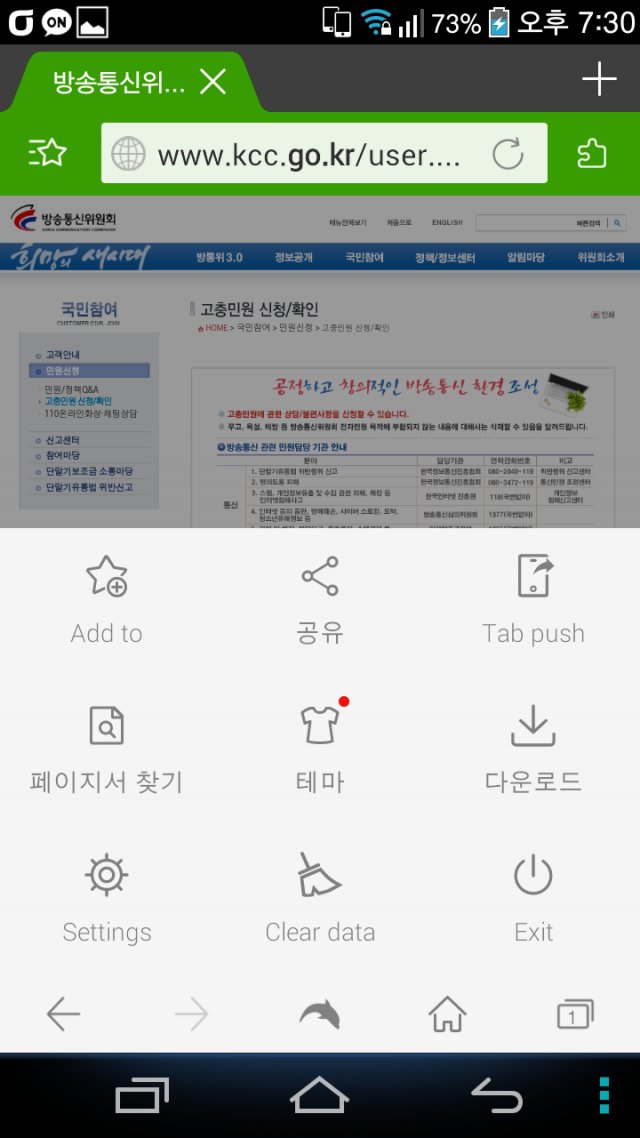Image resolution: width=640 pixels, height=1138 pixels.
Task: Tap the system back button
Action: pyautogui.click(x=498, y=1095)
